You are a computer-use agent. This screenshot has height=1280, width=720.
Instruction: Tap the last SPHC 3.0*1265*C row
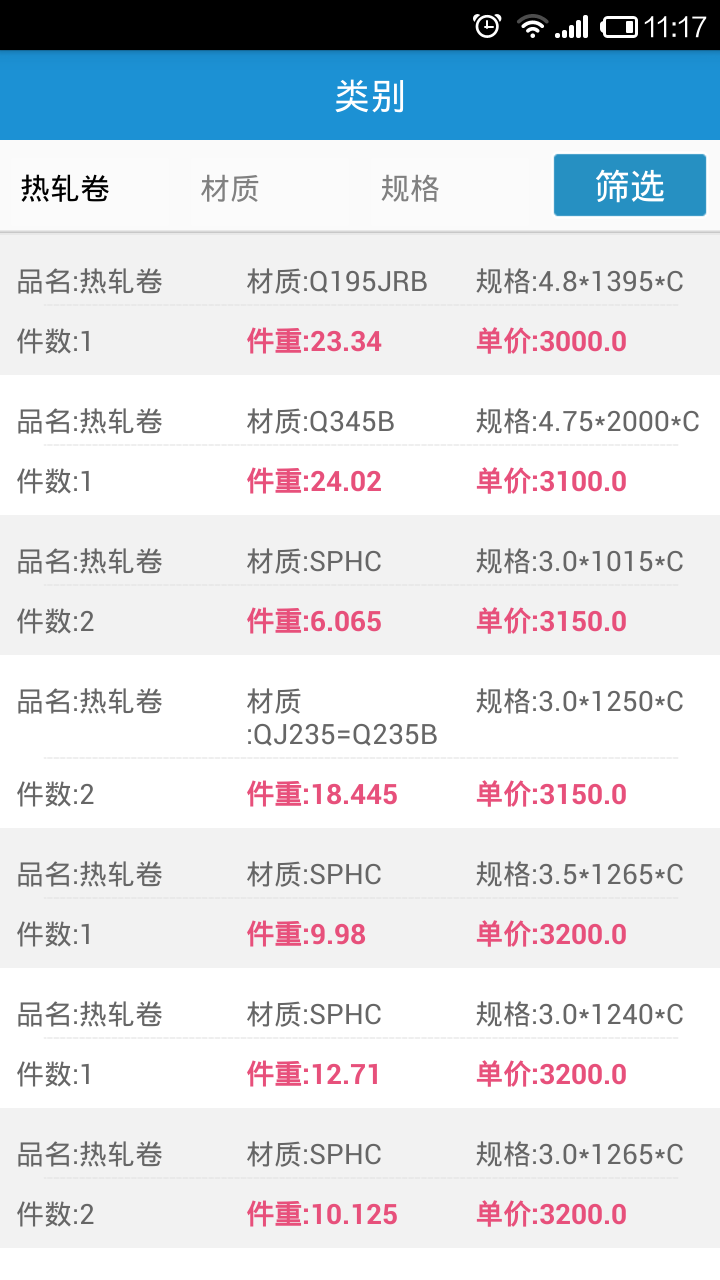pos(360,1183)
